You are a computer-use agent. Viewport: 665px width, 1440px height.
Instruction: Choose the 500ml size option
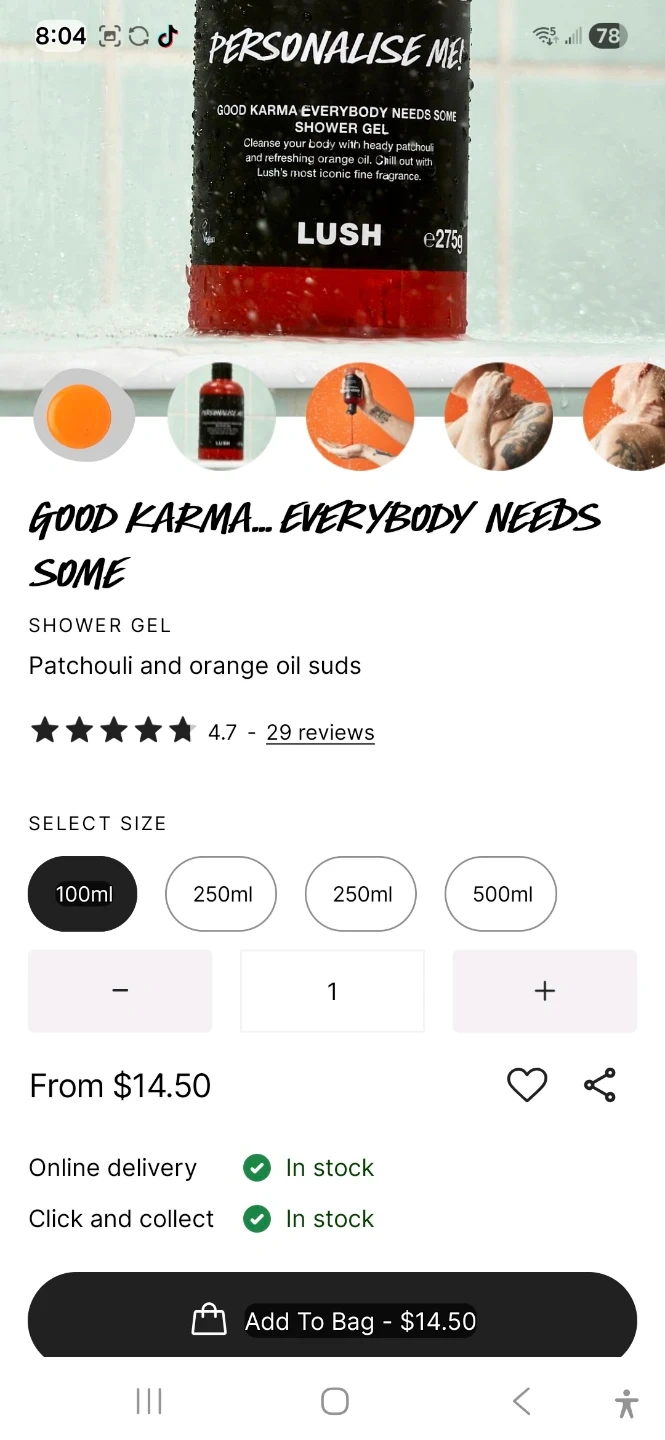click(x=501, y=894)
